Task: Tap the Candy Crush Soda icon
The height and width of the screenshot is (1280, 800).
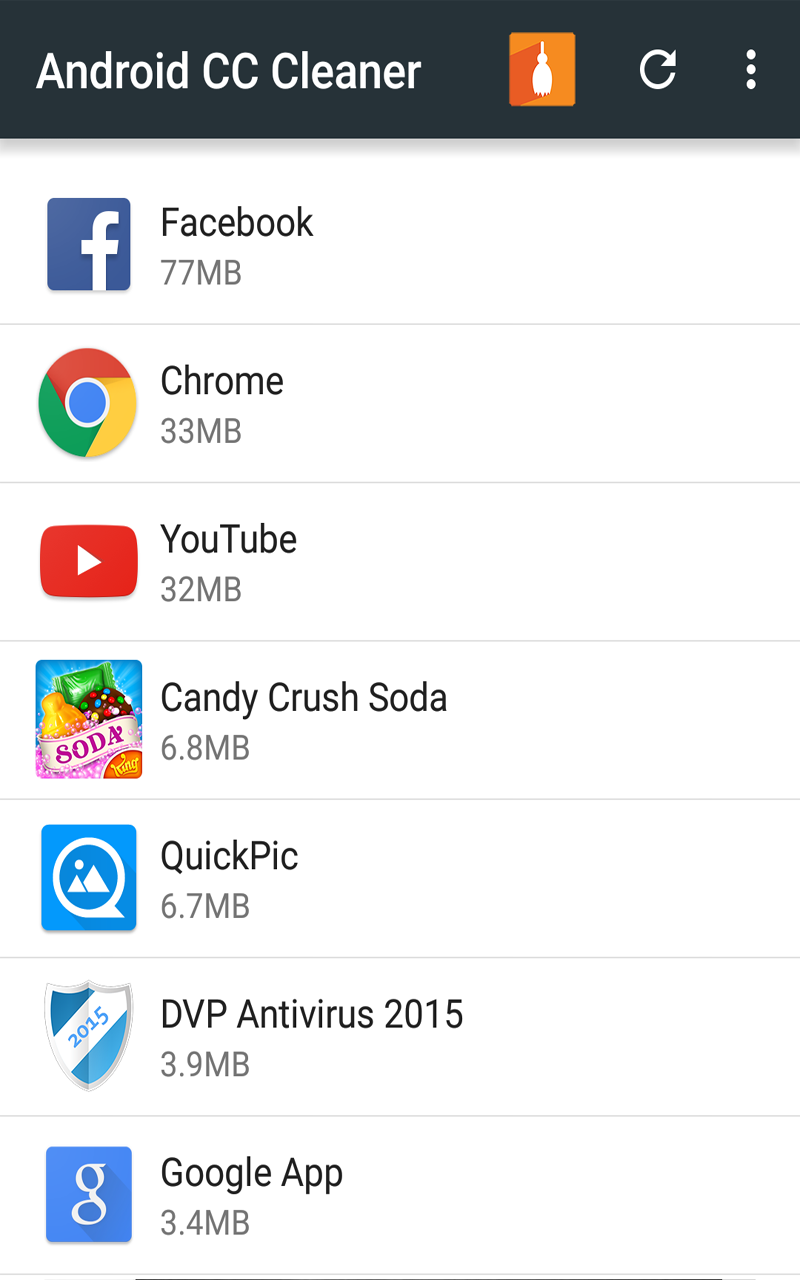Action: coord(88,719)
